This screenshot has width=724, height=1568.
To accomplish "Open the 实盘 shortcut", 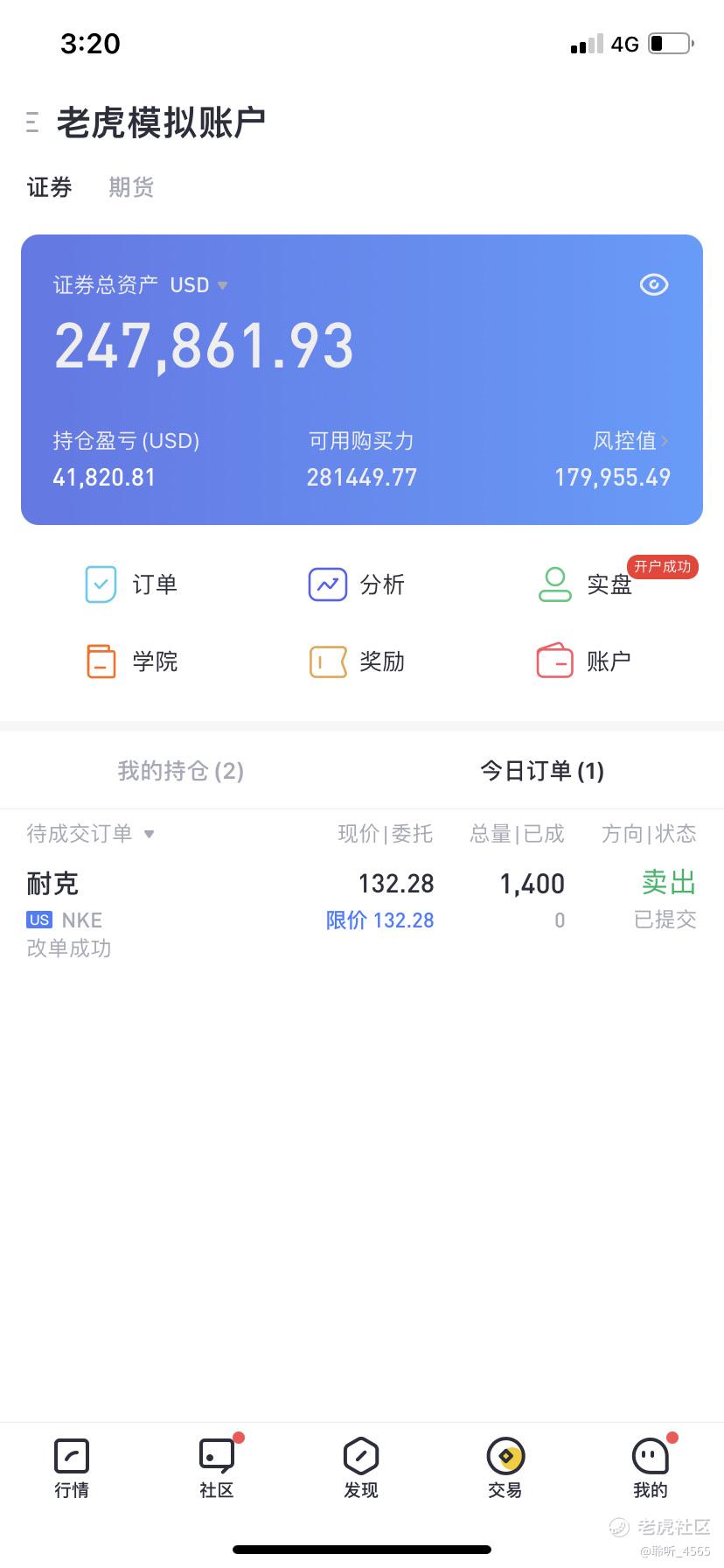I will 585,584.
